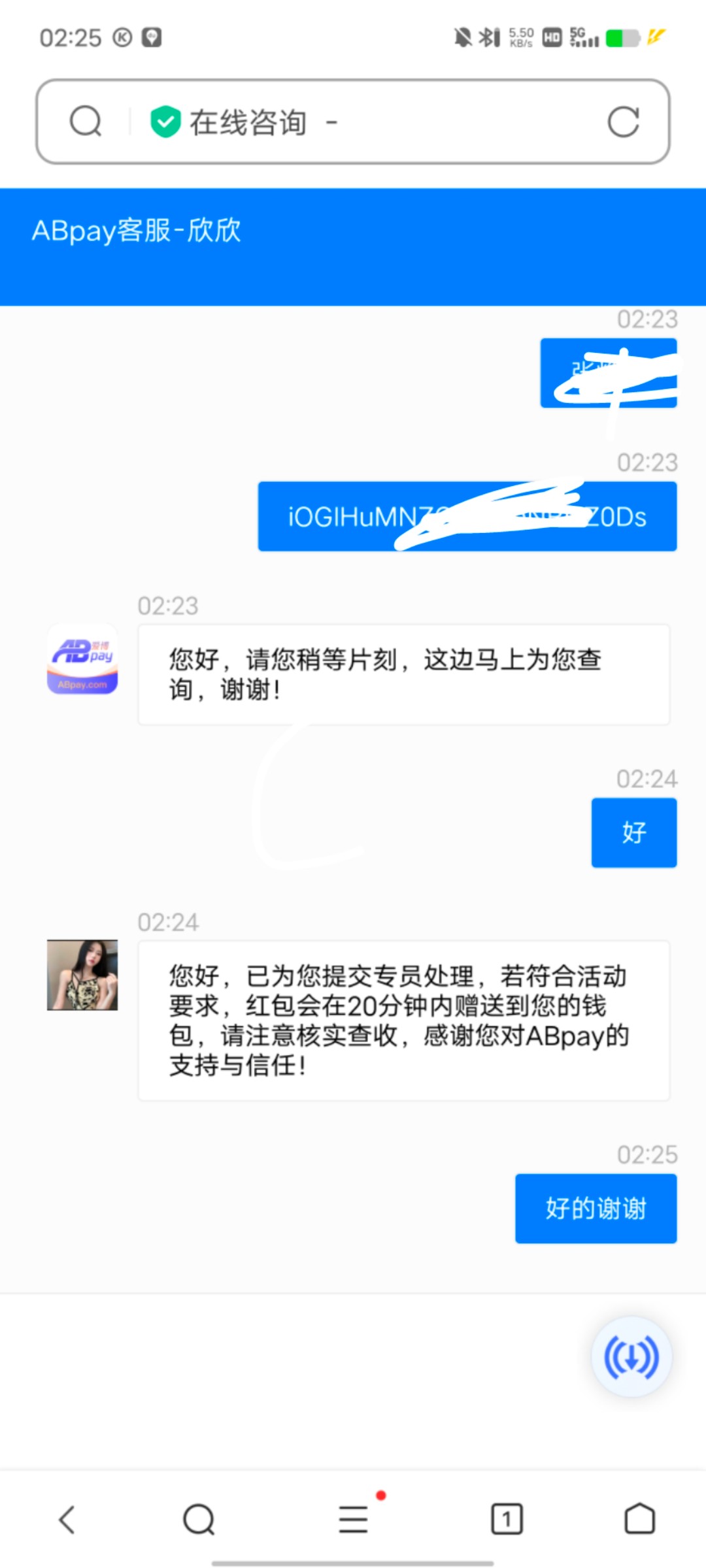Tap the customer service agent's photo avatar

(82, 976)
